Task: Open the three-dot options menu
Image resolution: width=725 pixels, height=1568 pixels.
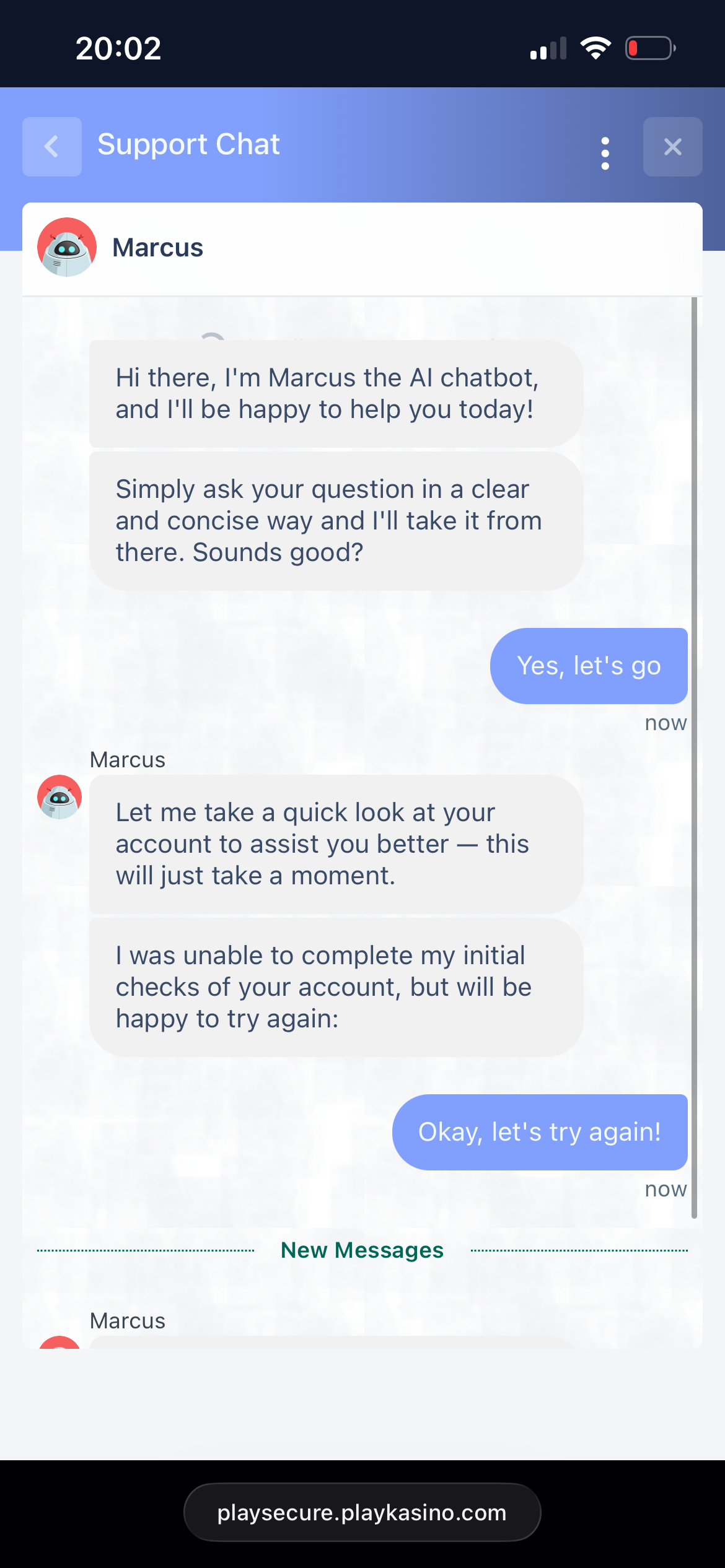Action: [x=605, y=153]
